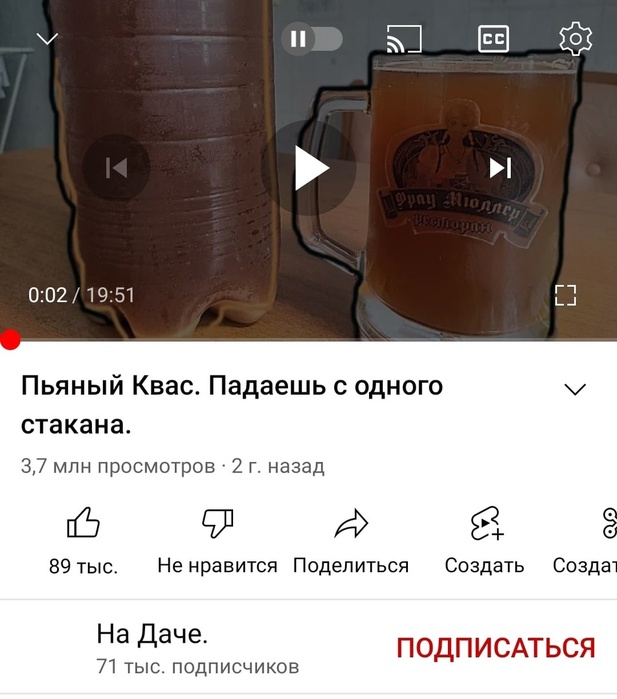Tap Не нравится to dislike the video

click(217, 538)
